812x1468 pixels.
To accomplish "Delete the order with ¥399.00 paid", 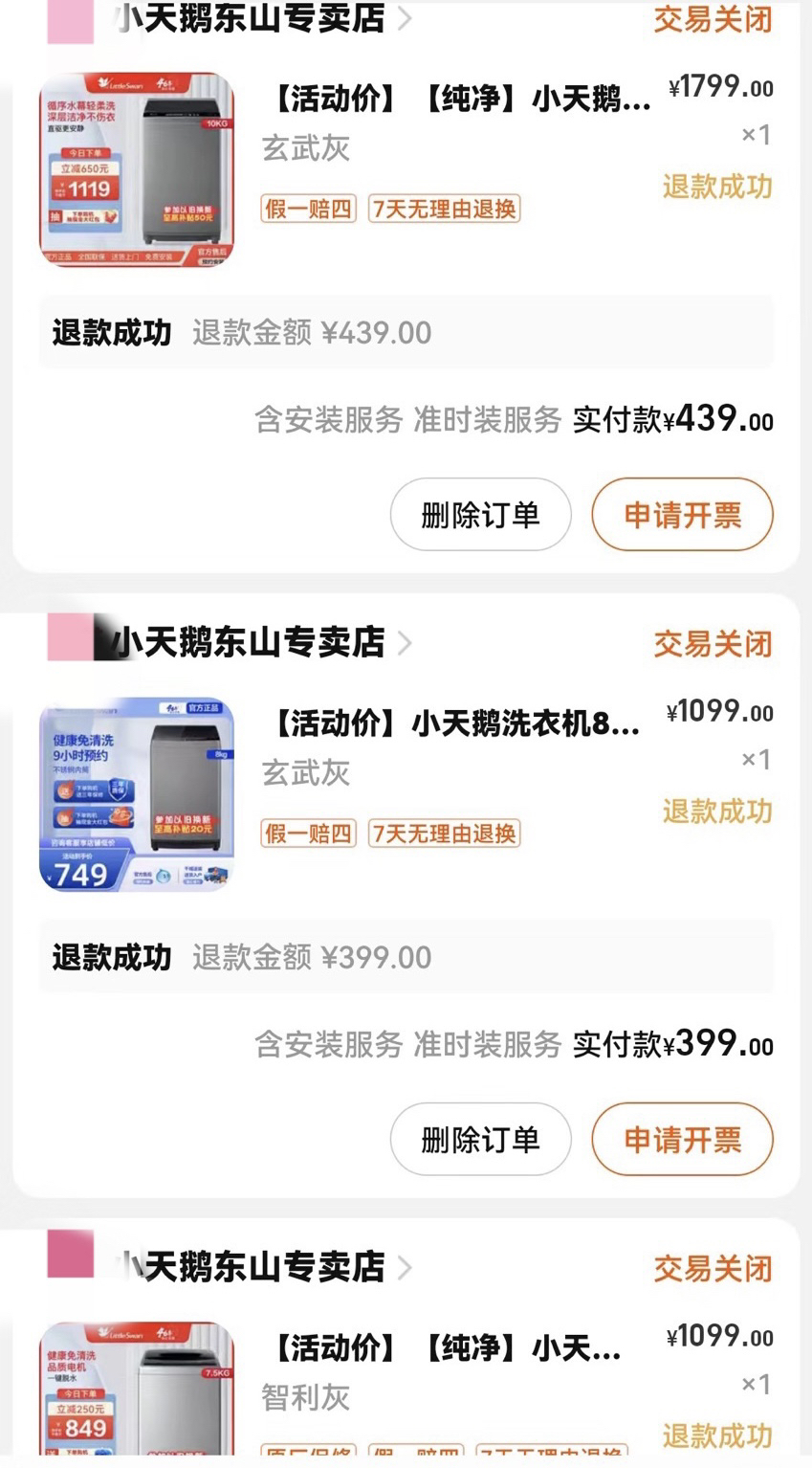I will pyautogui.click(x=480, y=1139).
